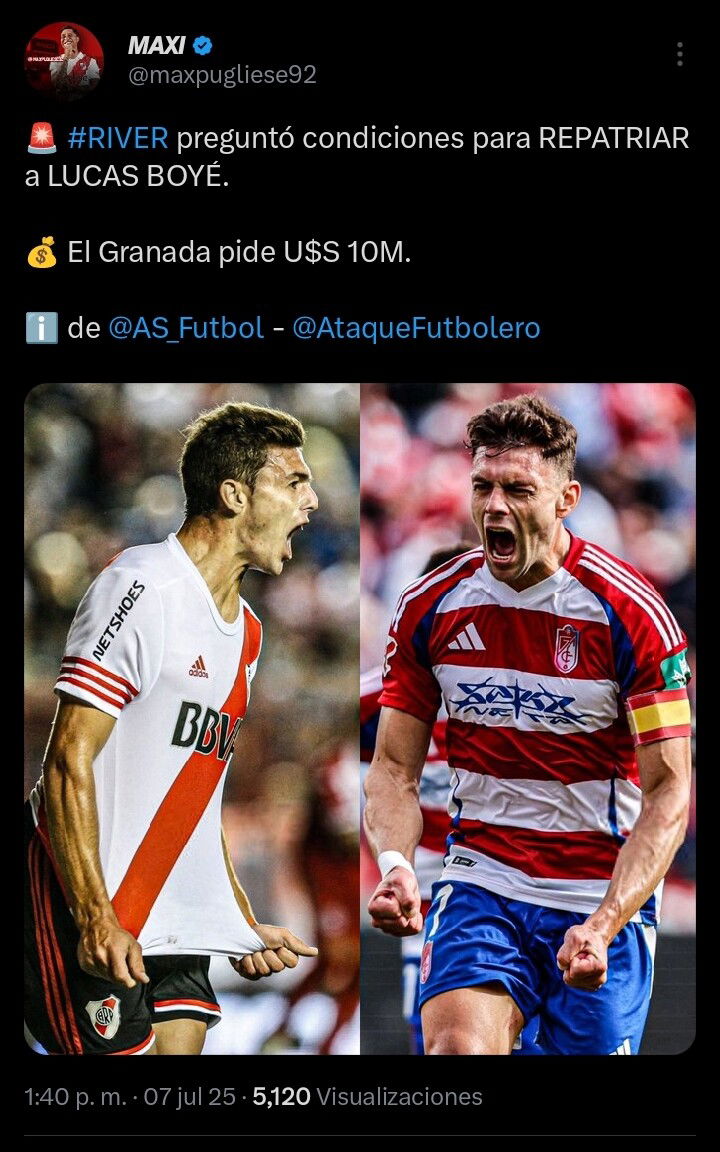This screenshot has width=720, height=1152.
Task: Open the tweet's three-dot overflow menu
Action: tap(680, 54)
